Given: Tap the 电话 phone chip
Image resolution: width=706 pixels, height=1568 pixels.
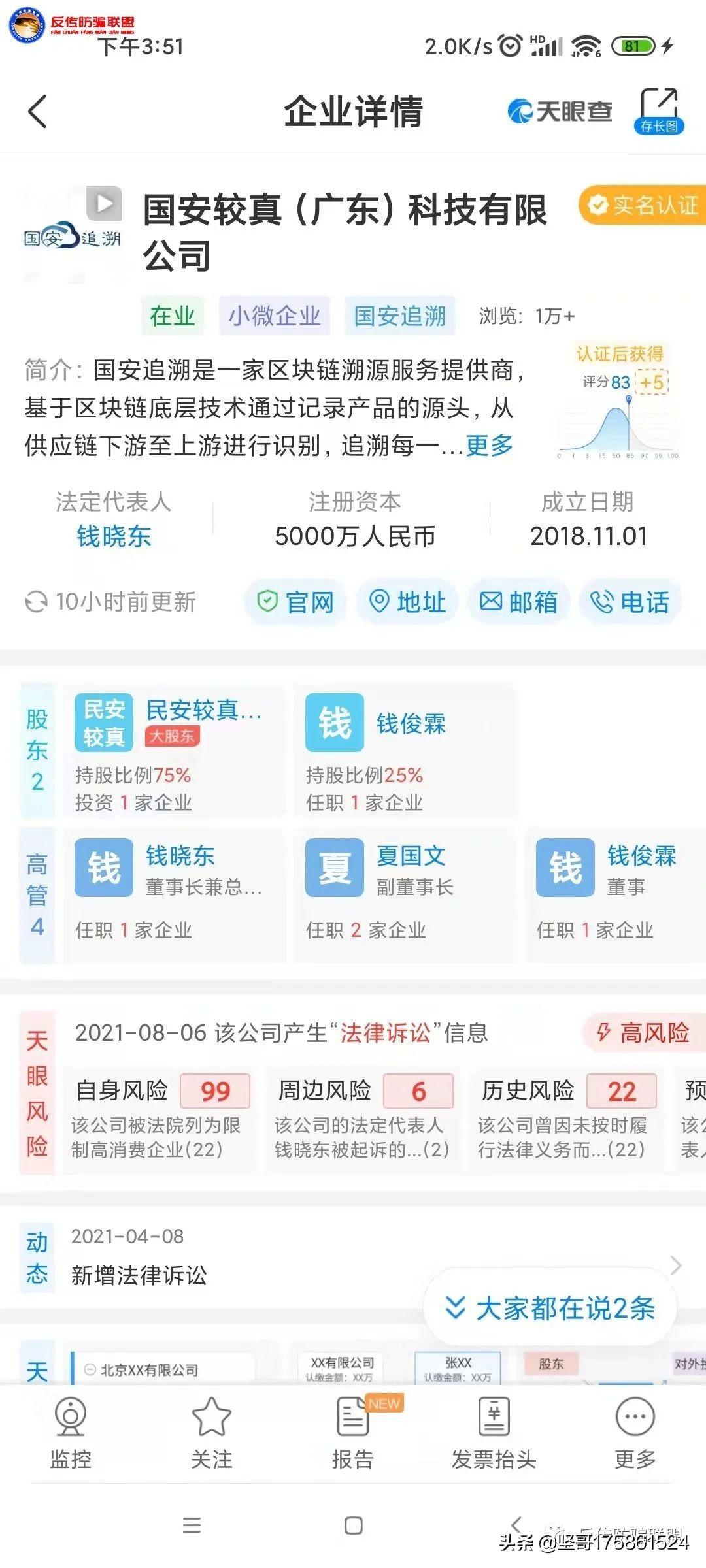Looking at the screenshot, I should point(630,602).
